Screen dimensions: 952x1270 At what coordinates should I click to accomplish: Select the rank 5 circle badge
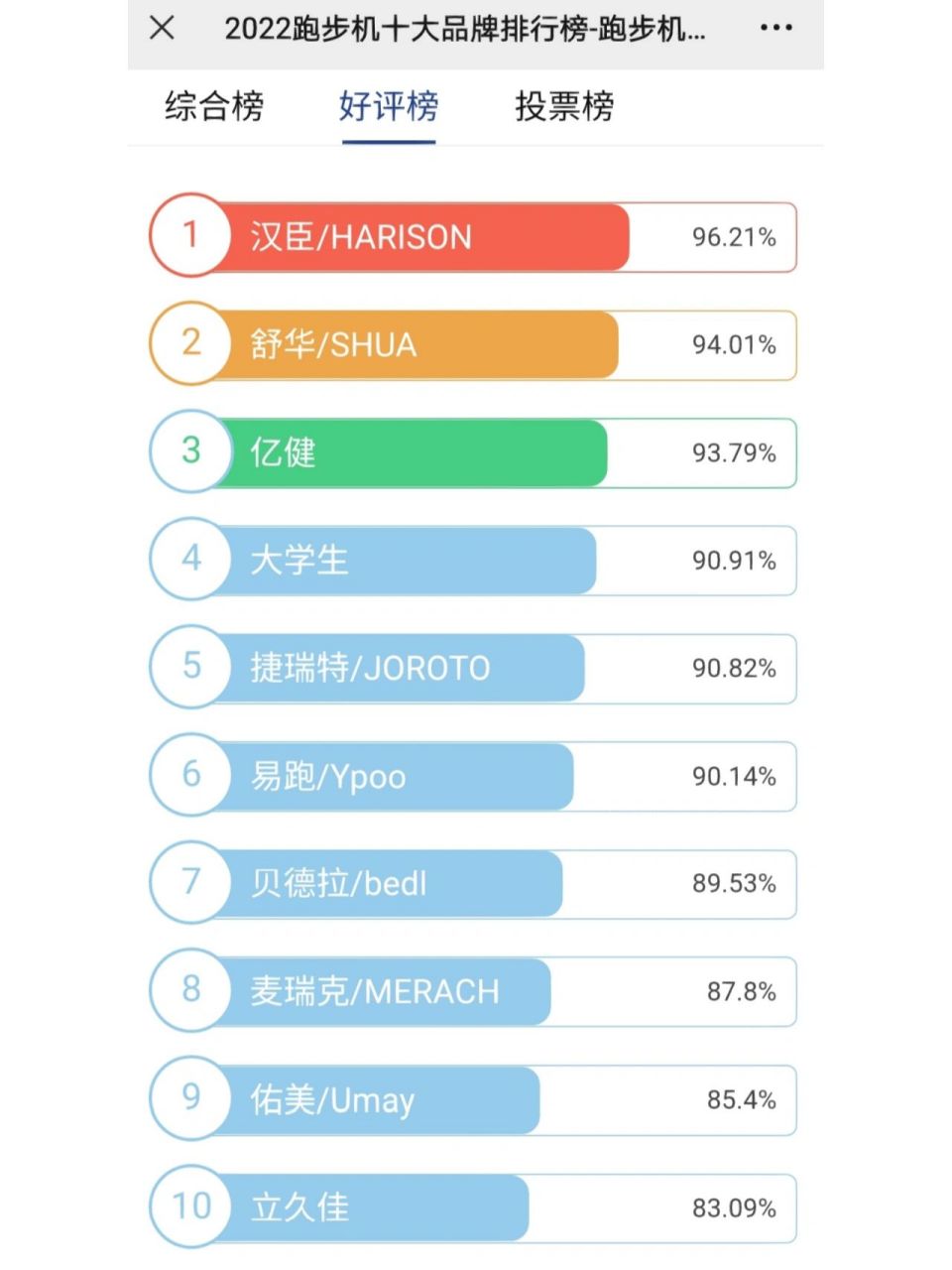189,668
